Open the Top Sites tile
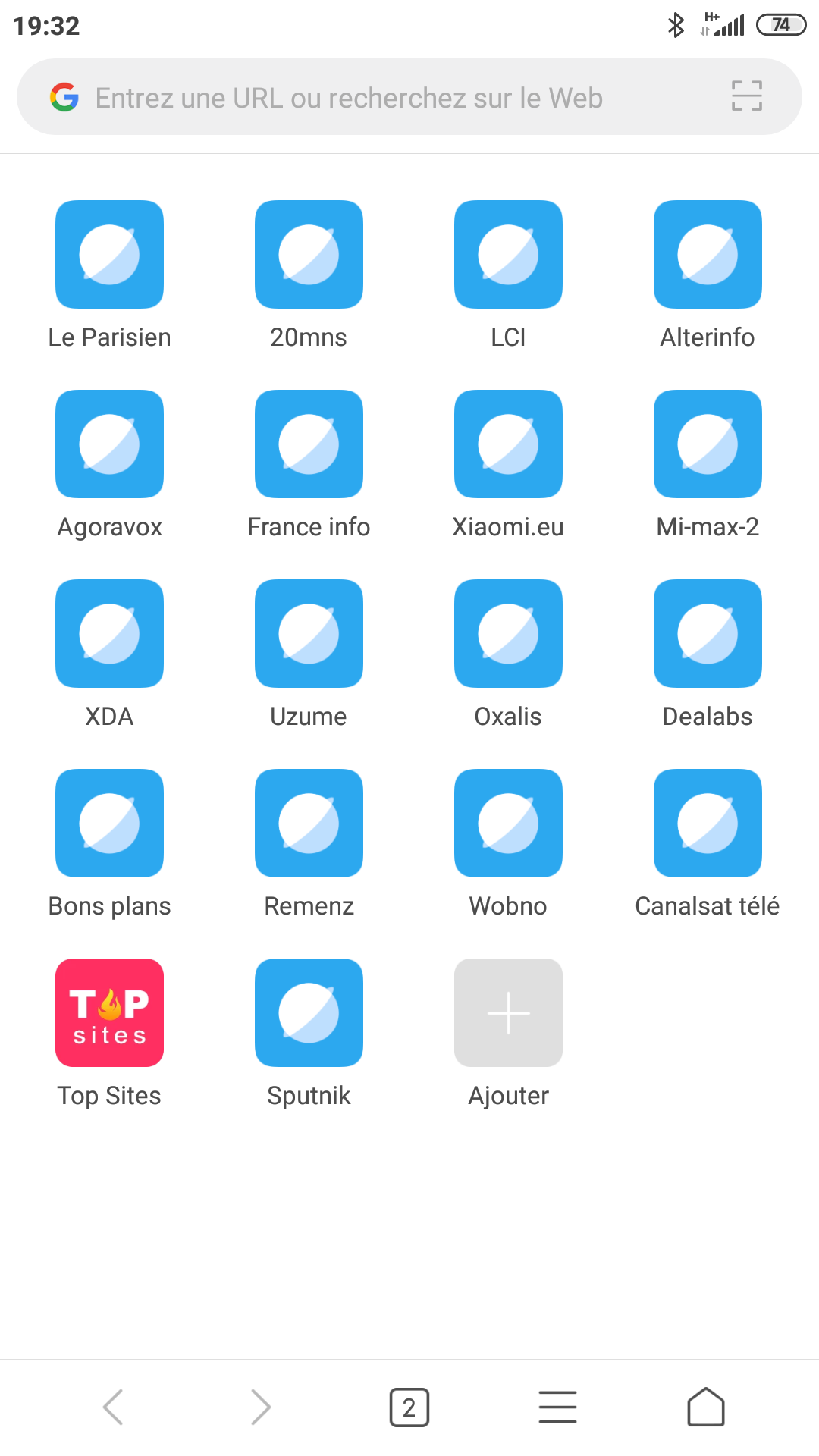 tap(109, 1013)
